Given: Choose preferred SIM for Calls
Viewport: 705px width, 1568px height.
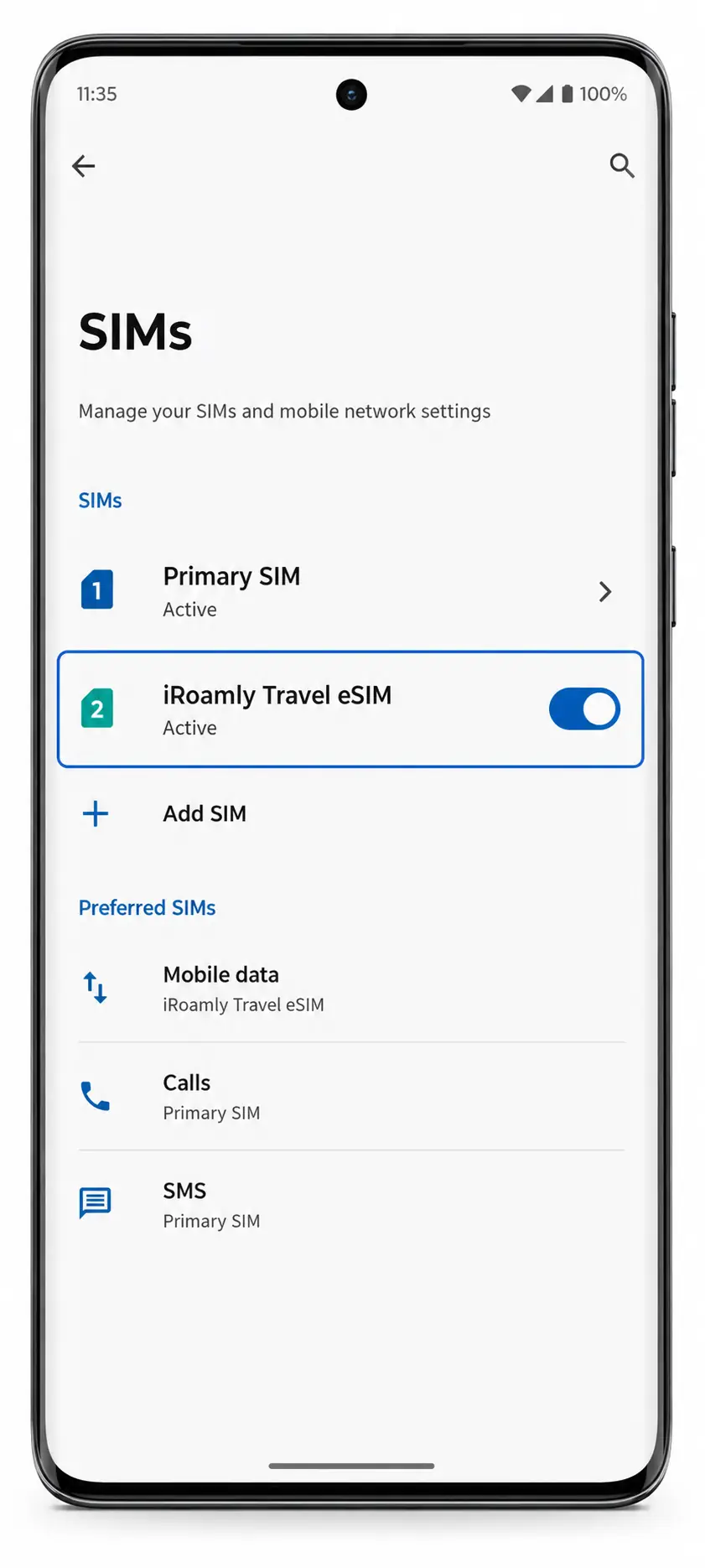Looking at the screenshot, I should [350, 1097].
